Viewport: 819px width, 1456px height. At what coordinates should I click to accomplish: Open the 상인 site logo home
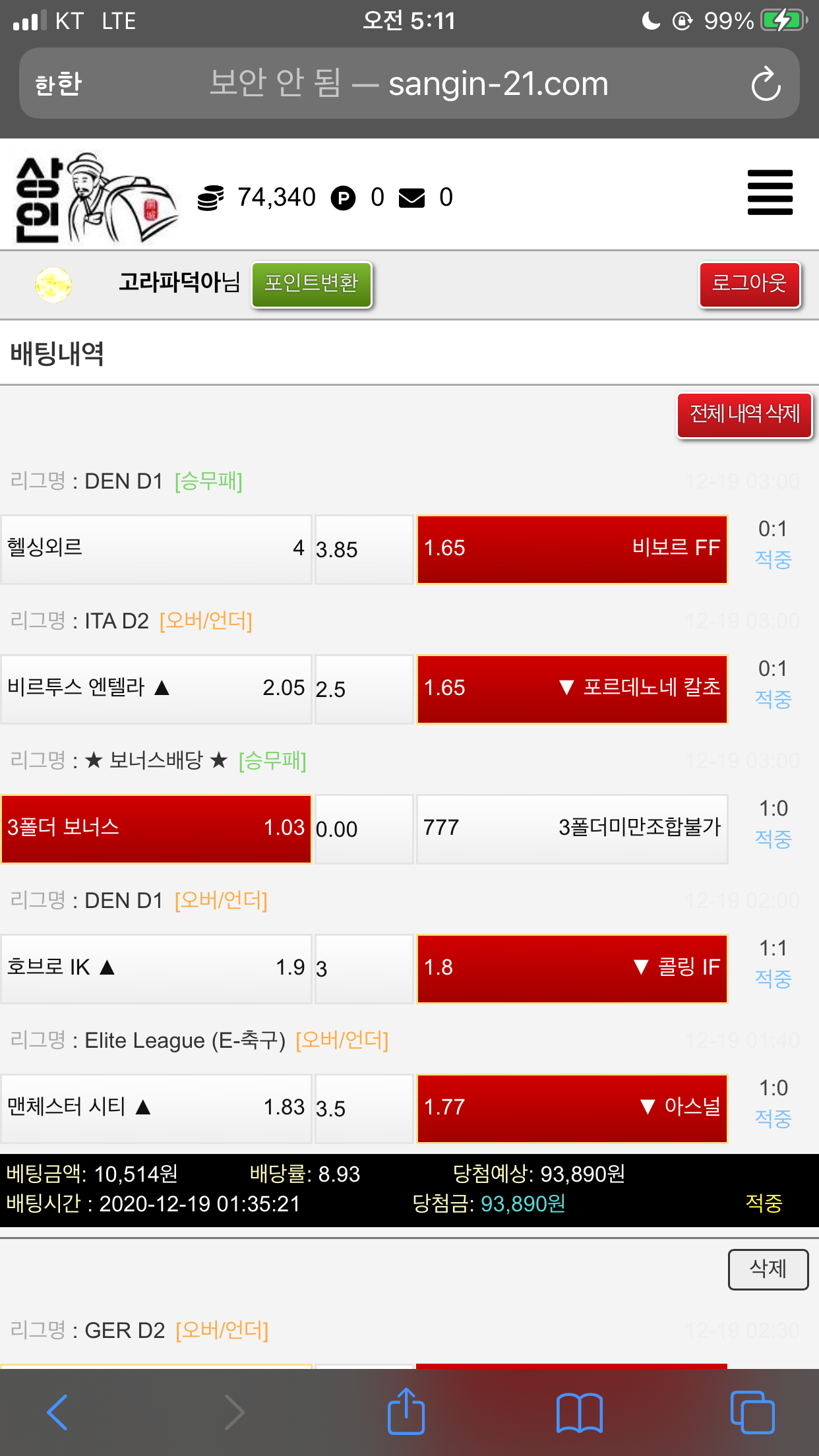coord(96,198)
